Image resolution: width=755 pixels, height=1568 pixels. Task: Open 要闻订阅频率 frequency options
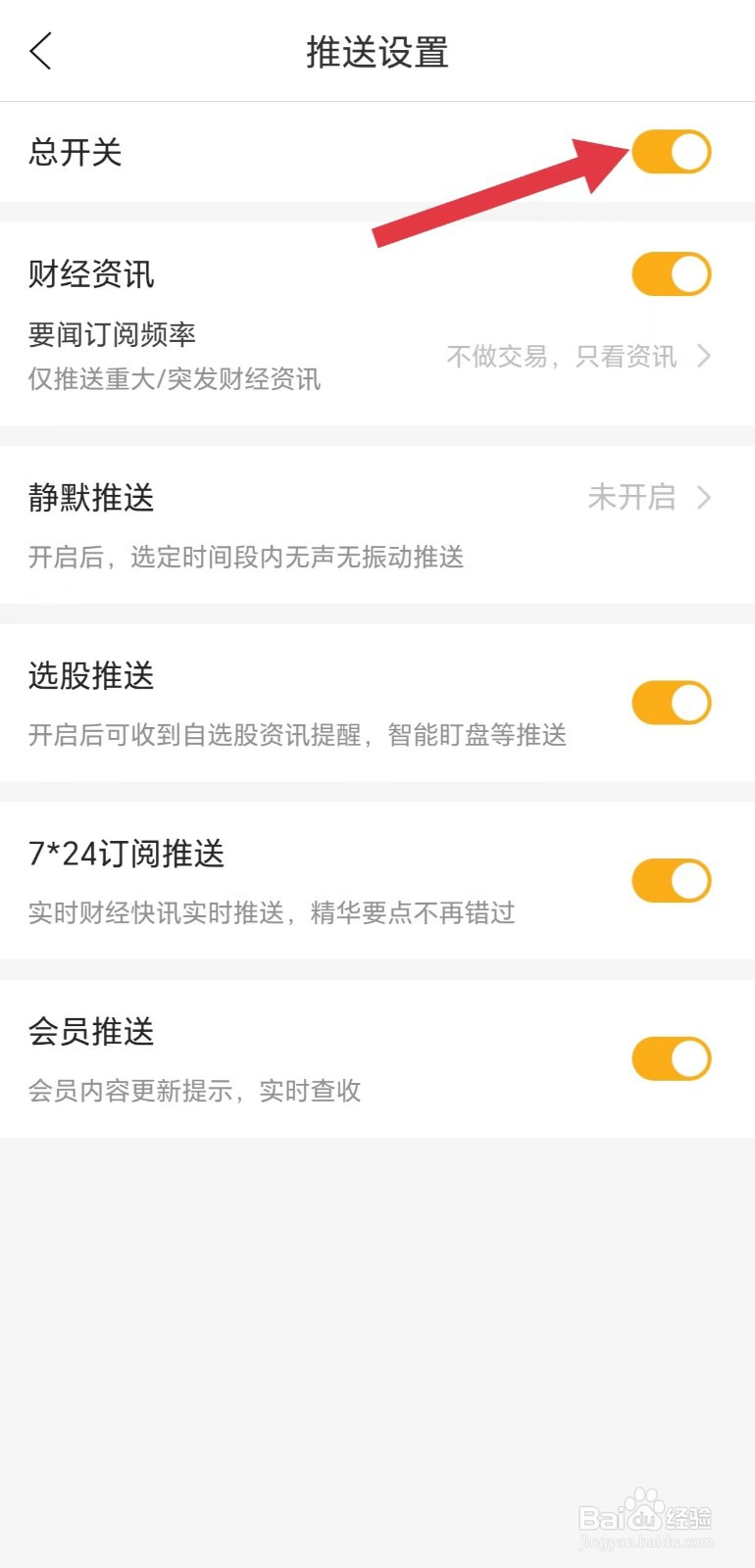[x=578, y=356]
